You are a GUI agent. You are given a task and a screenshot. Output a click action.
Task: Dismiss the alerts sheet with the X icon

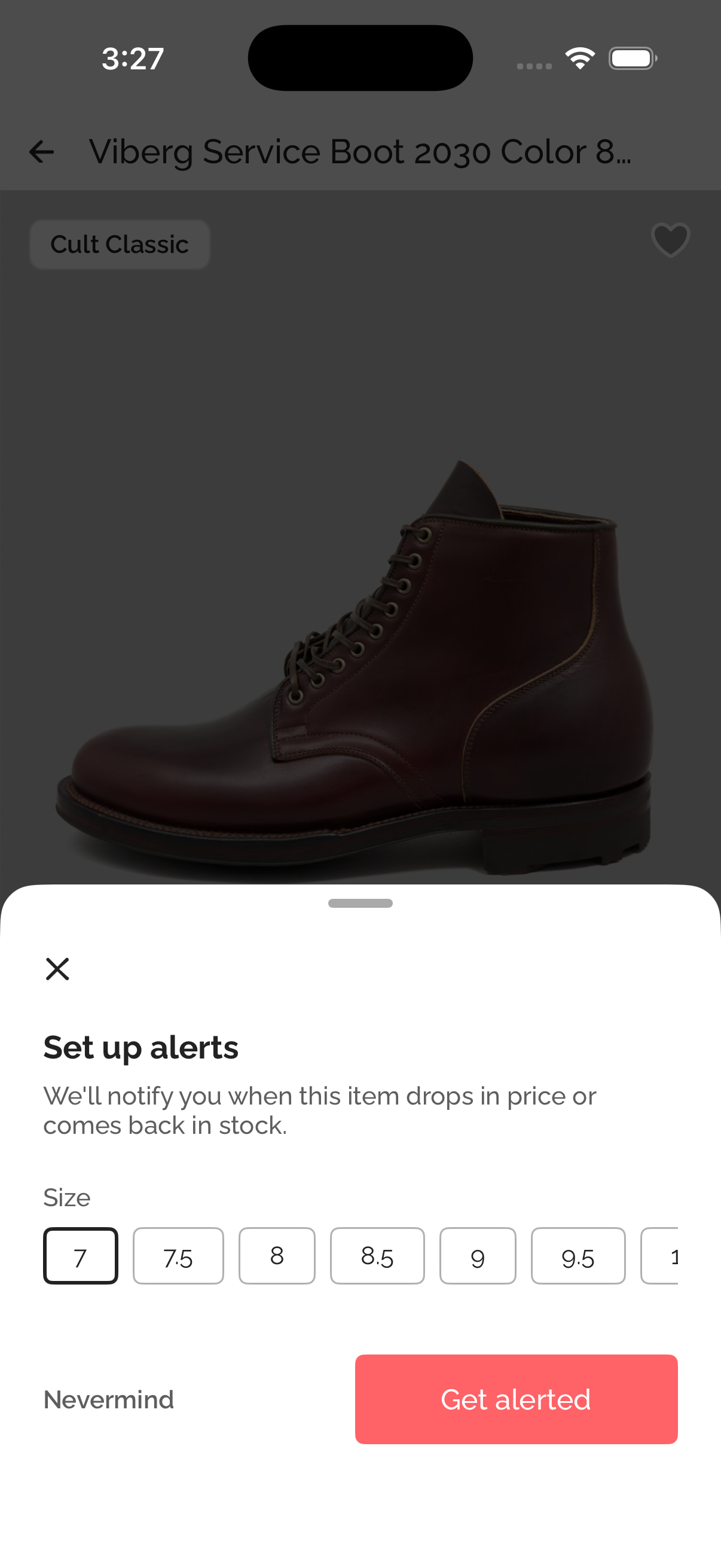tap(58, 969)
